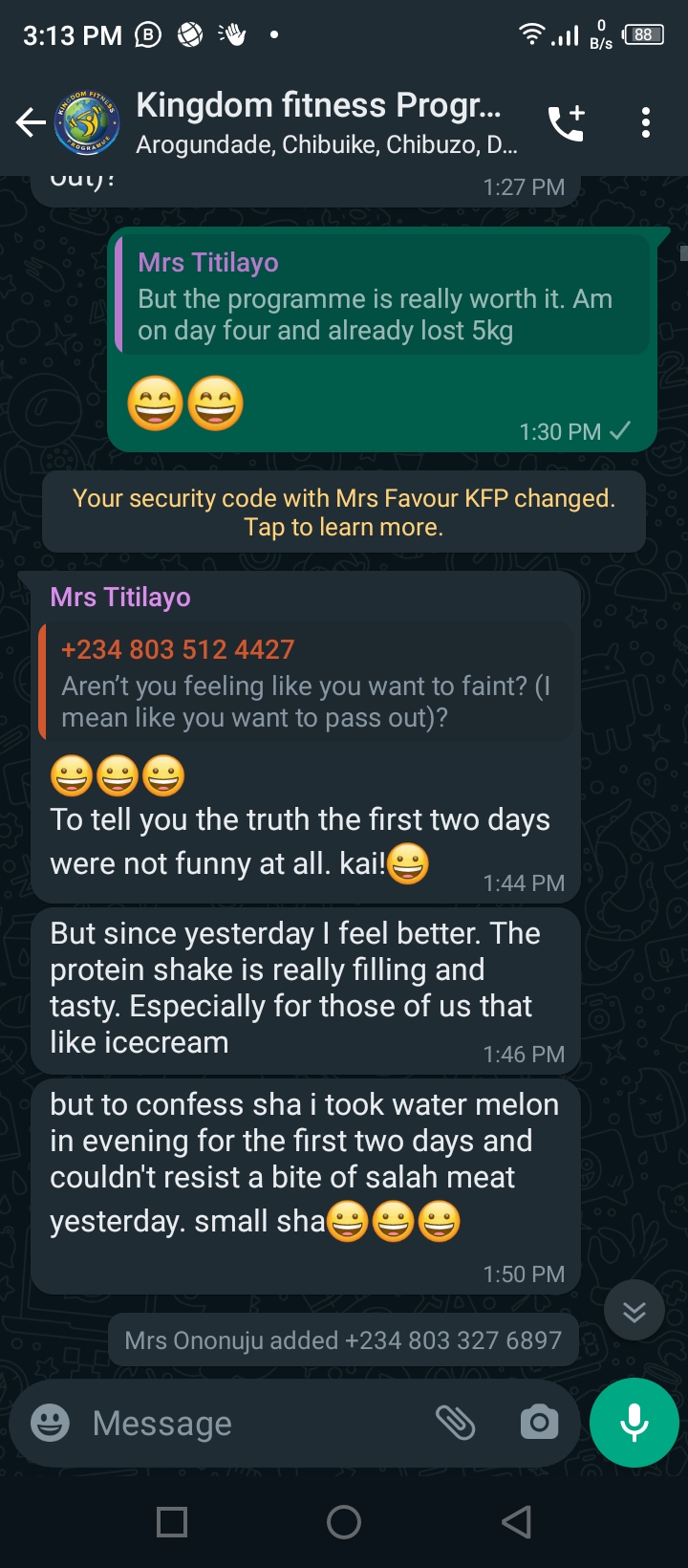Tap the security code changed notice
The width and height of the screenshot is (688, 1568).
[x=344, y=512]
